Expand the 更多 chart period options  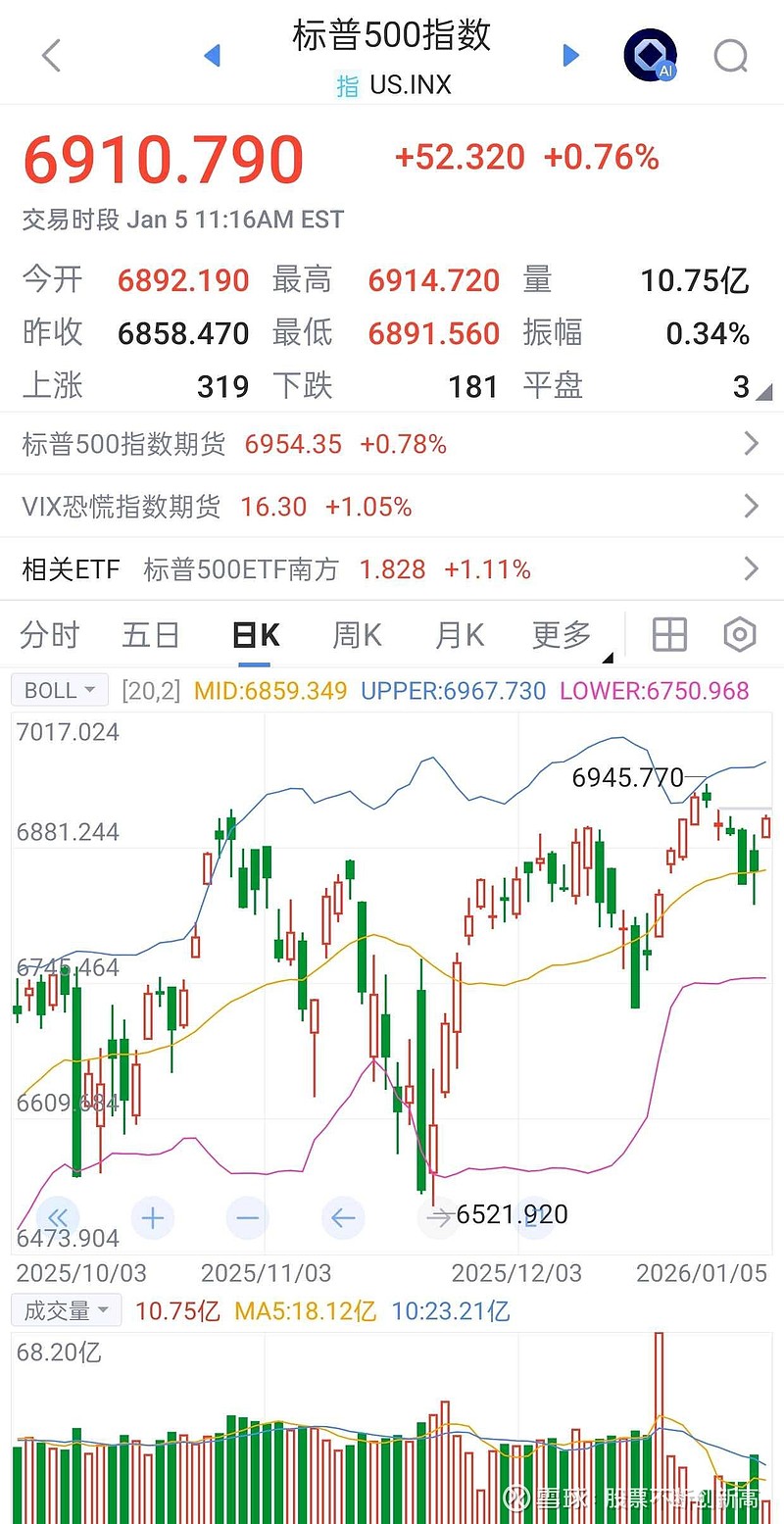(560, 634)
